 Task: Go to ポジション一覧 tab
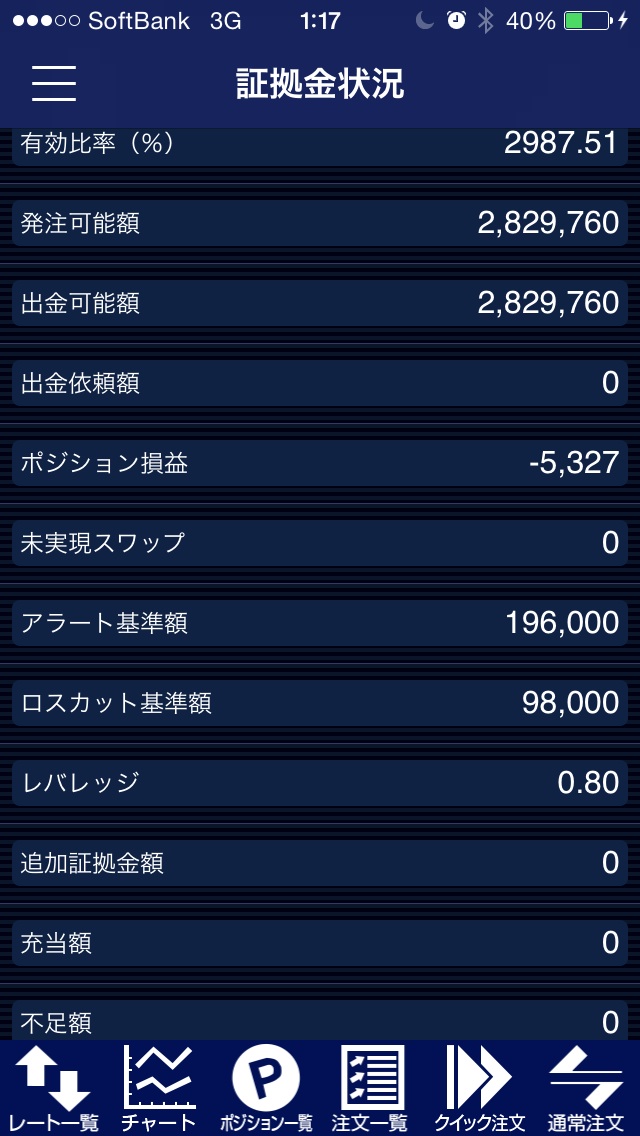tap(266, 1088)
